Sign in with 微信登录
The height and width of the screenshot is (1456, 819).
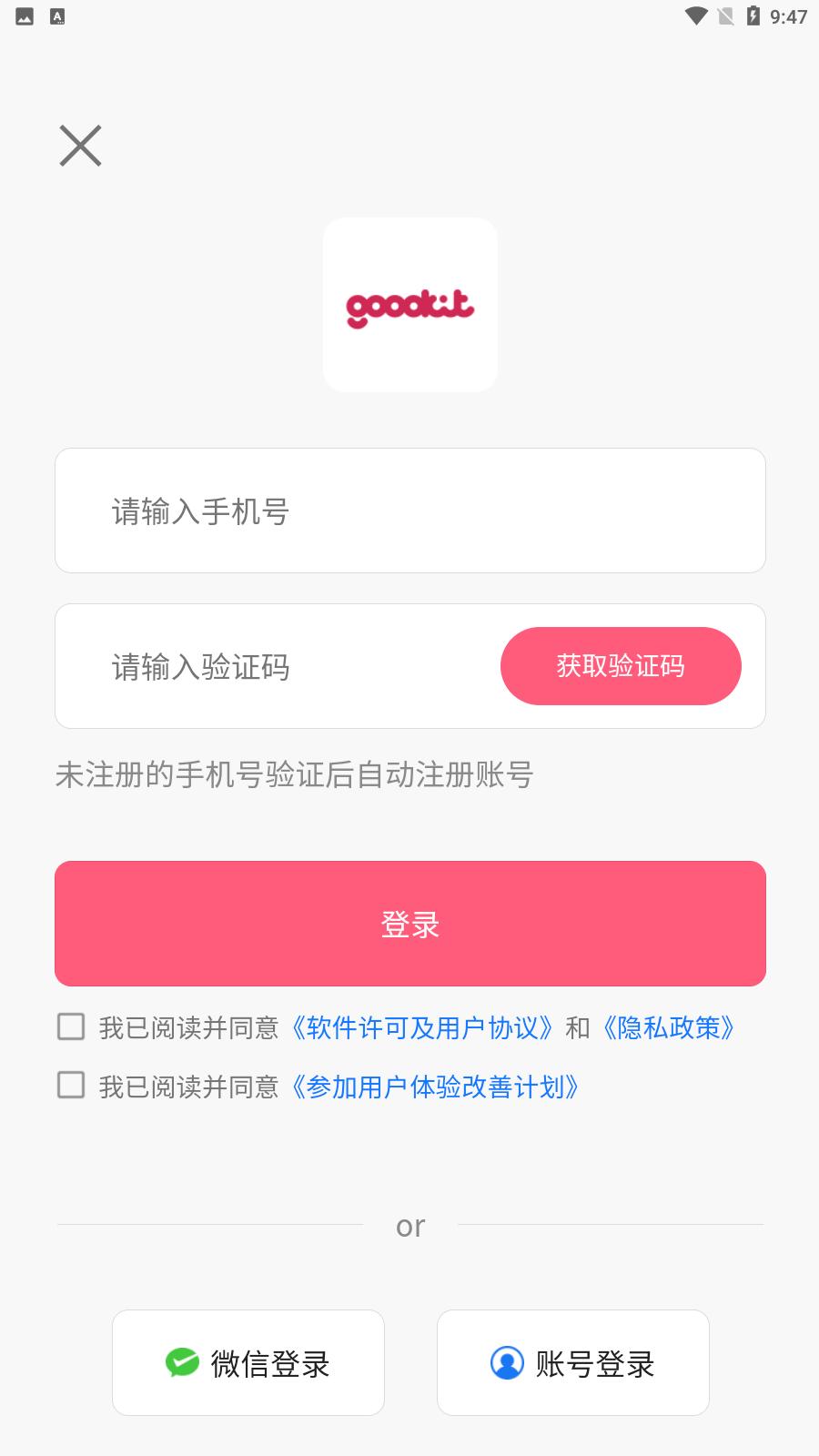(248, 1362)
